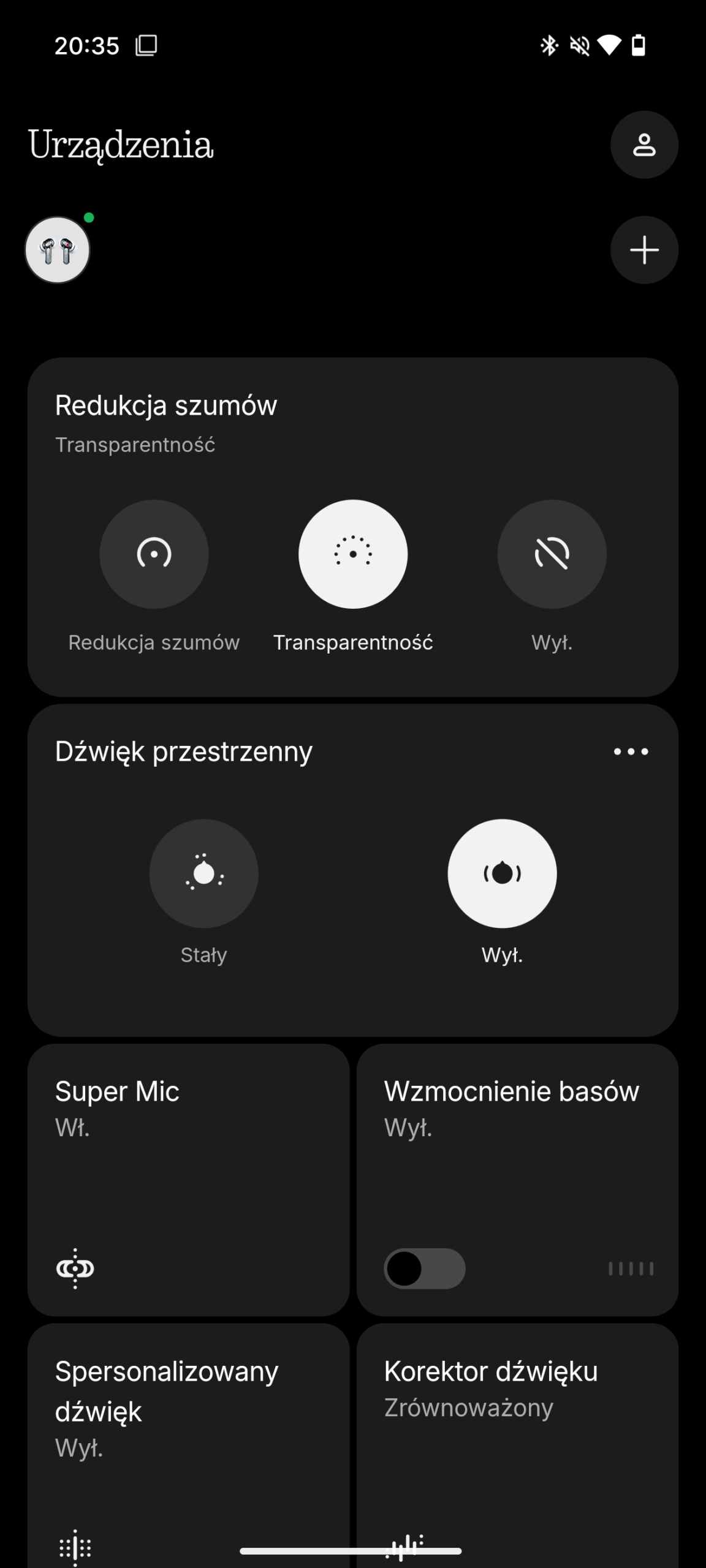Select Transparentność mode
The width and height of the screenshot is (706, 1568).
[x=352, y=554]
